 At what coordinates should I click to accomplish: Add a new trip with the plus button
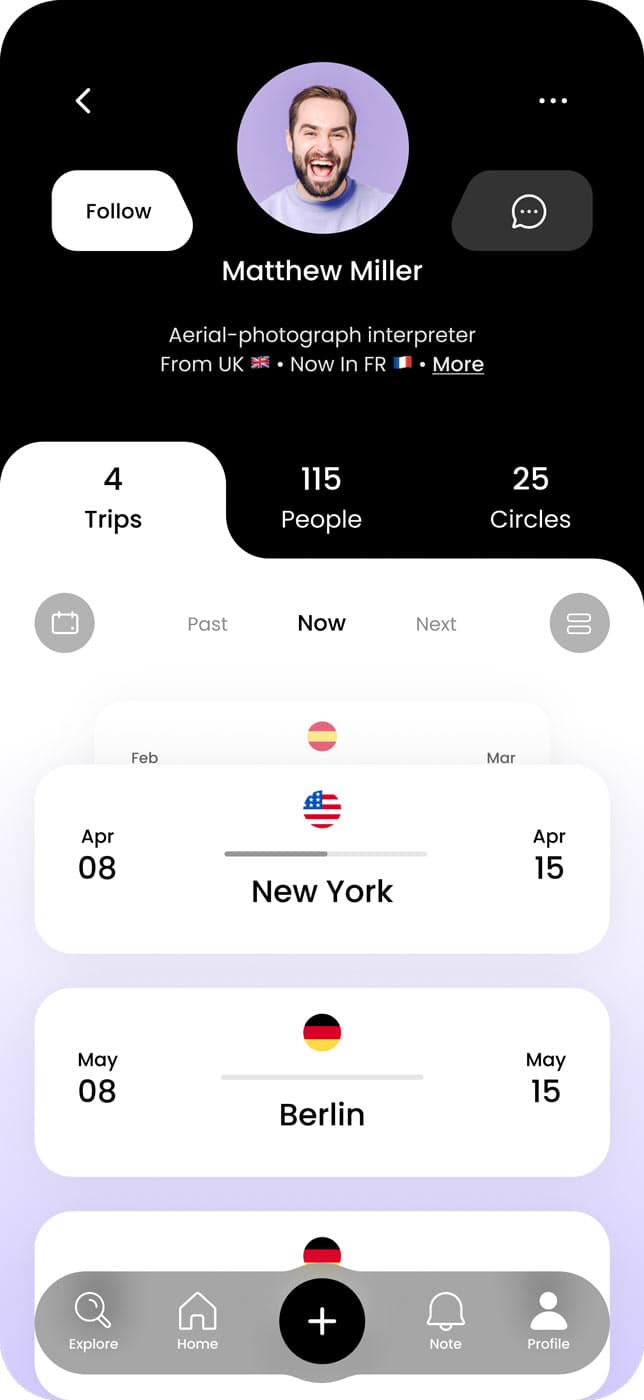click(322, 1321)
